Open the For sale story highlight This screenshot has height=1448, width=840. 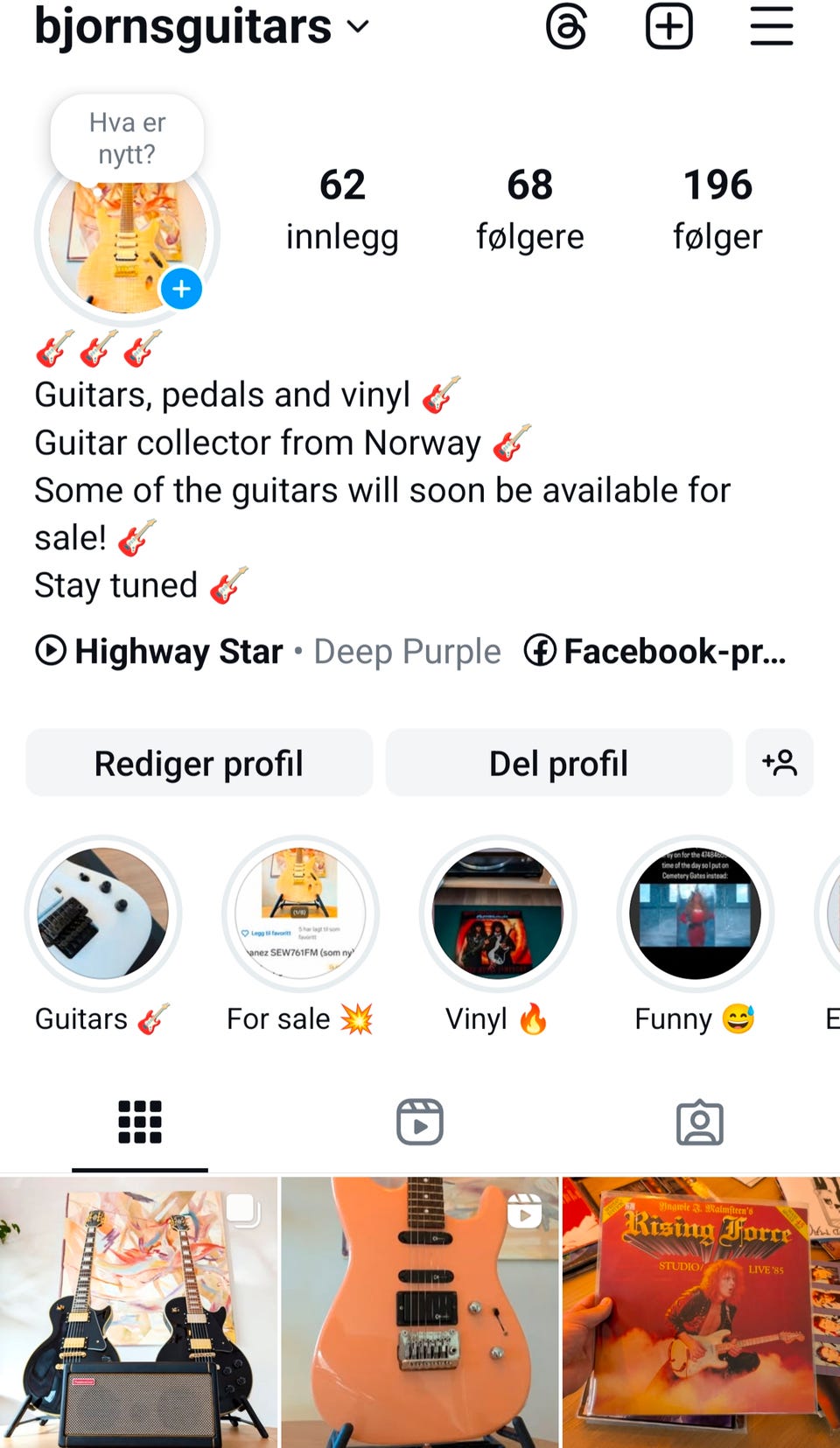(x=300, y=914)
